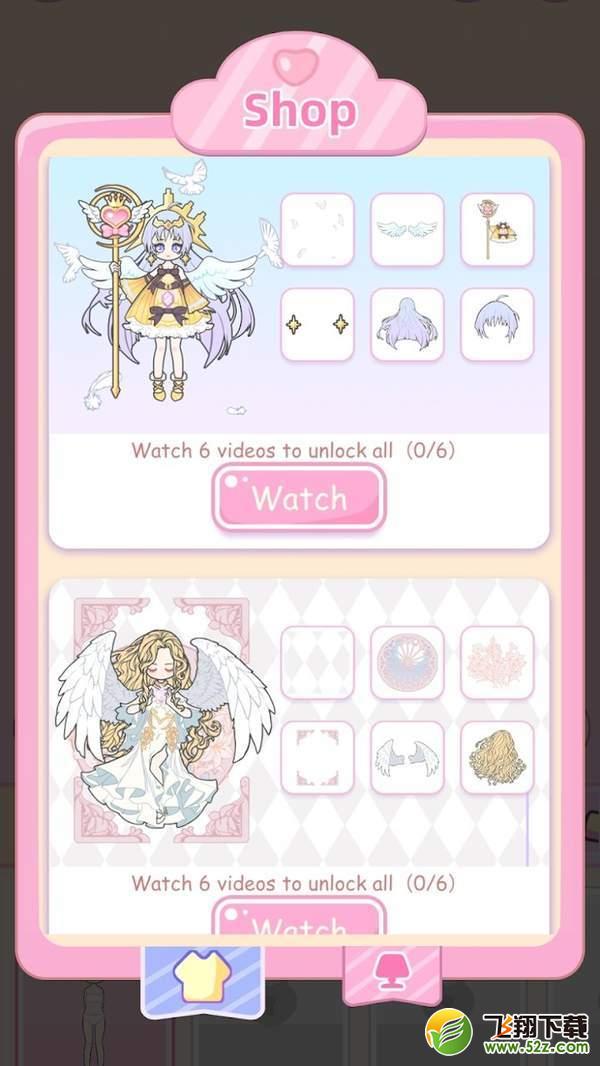Choose the round stained-glass background tile
This screenshot has width=600, height=1066.
(407, 663)
